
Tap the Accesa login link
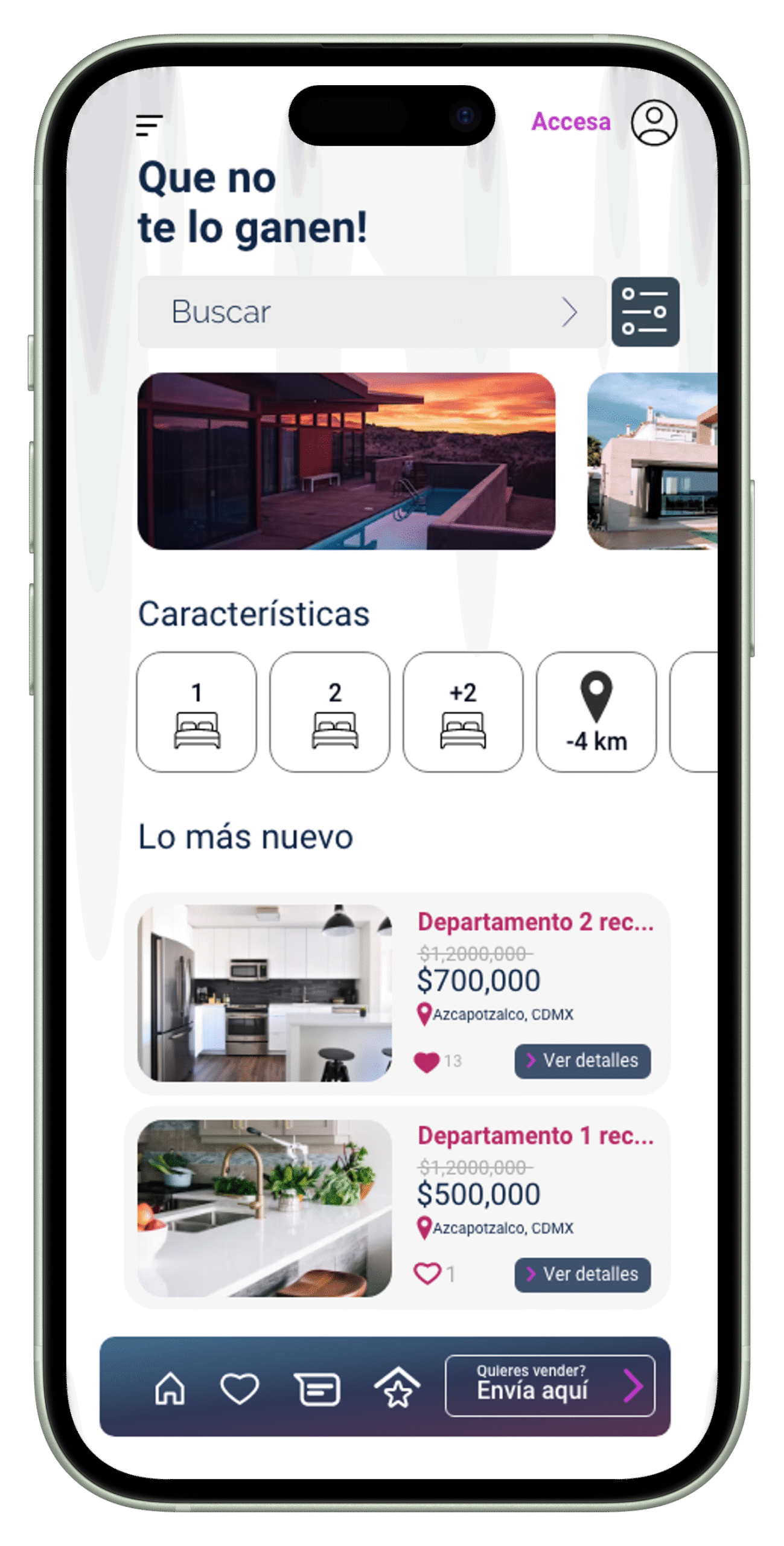pyautogui.click(x=570, y=122)
